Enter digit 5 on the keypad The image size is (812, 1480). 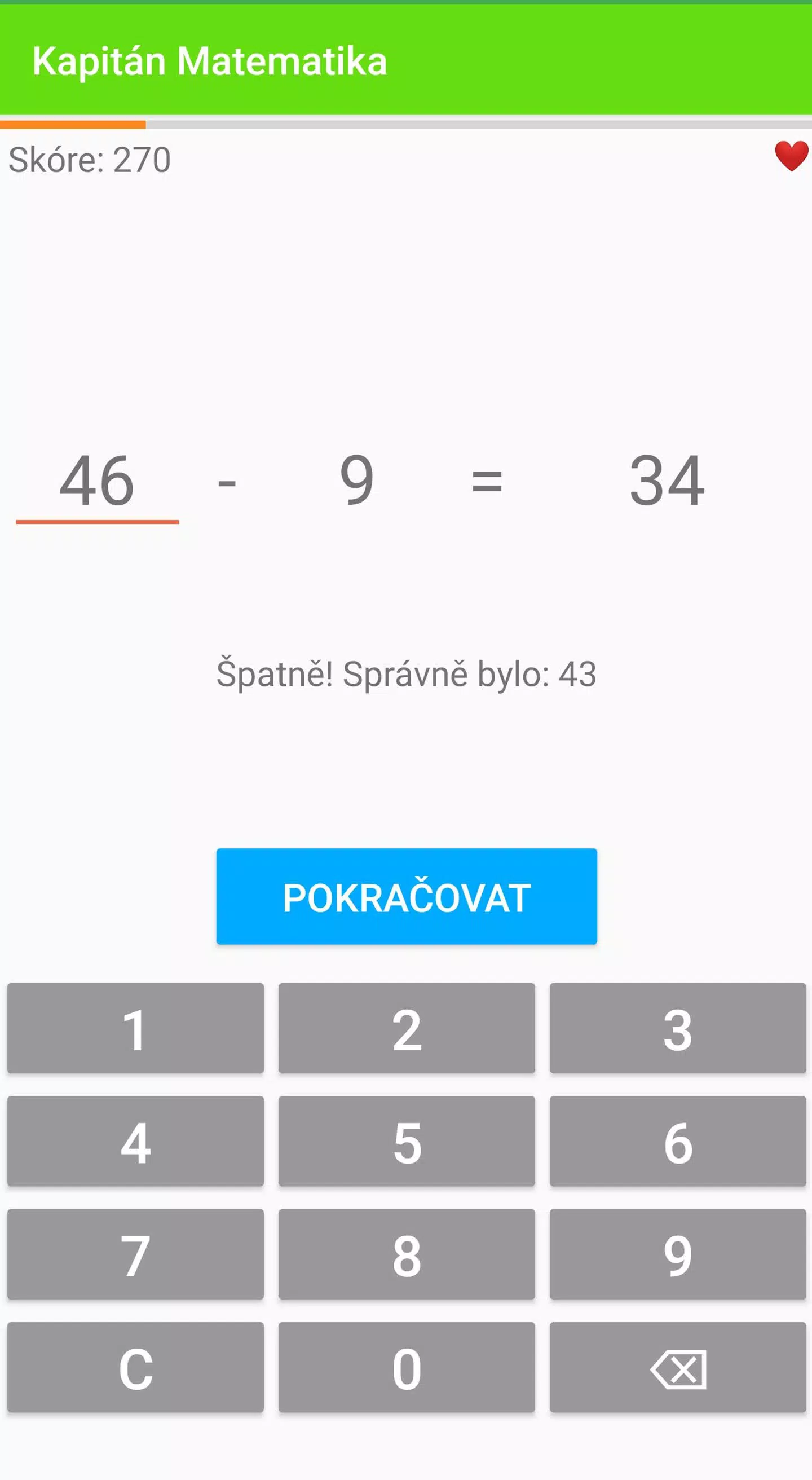coord(407,1141)
